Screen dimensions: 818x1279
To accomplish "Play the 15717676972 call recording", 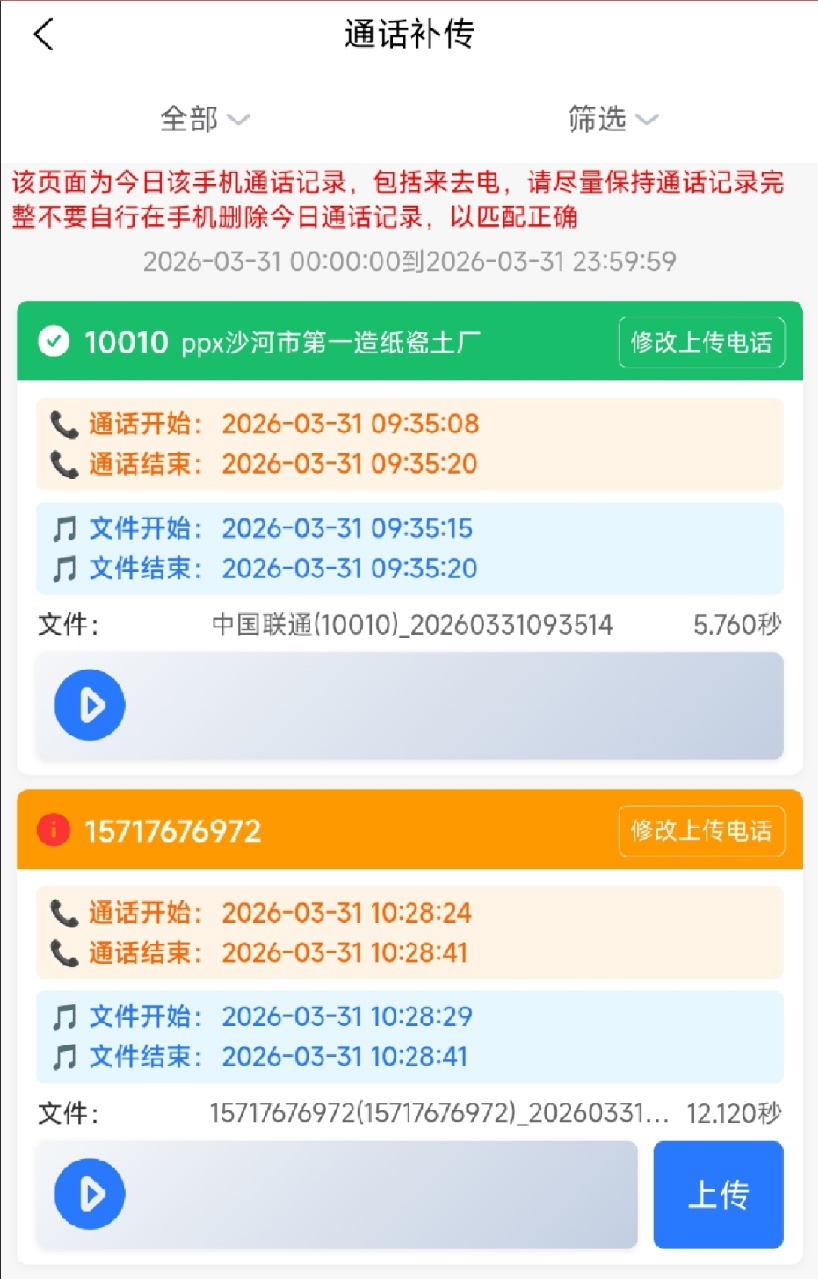I will click(90, 1194).
